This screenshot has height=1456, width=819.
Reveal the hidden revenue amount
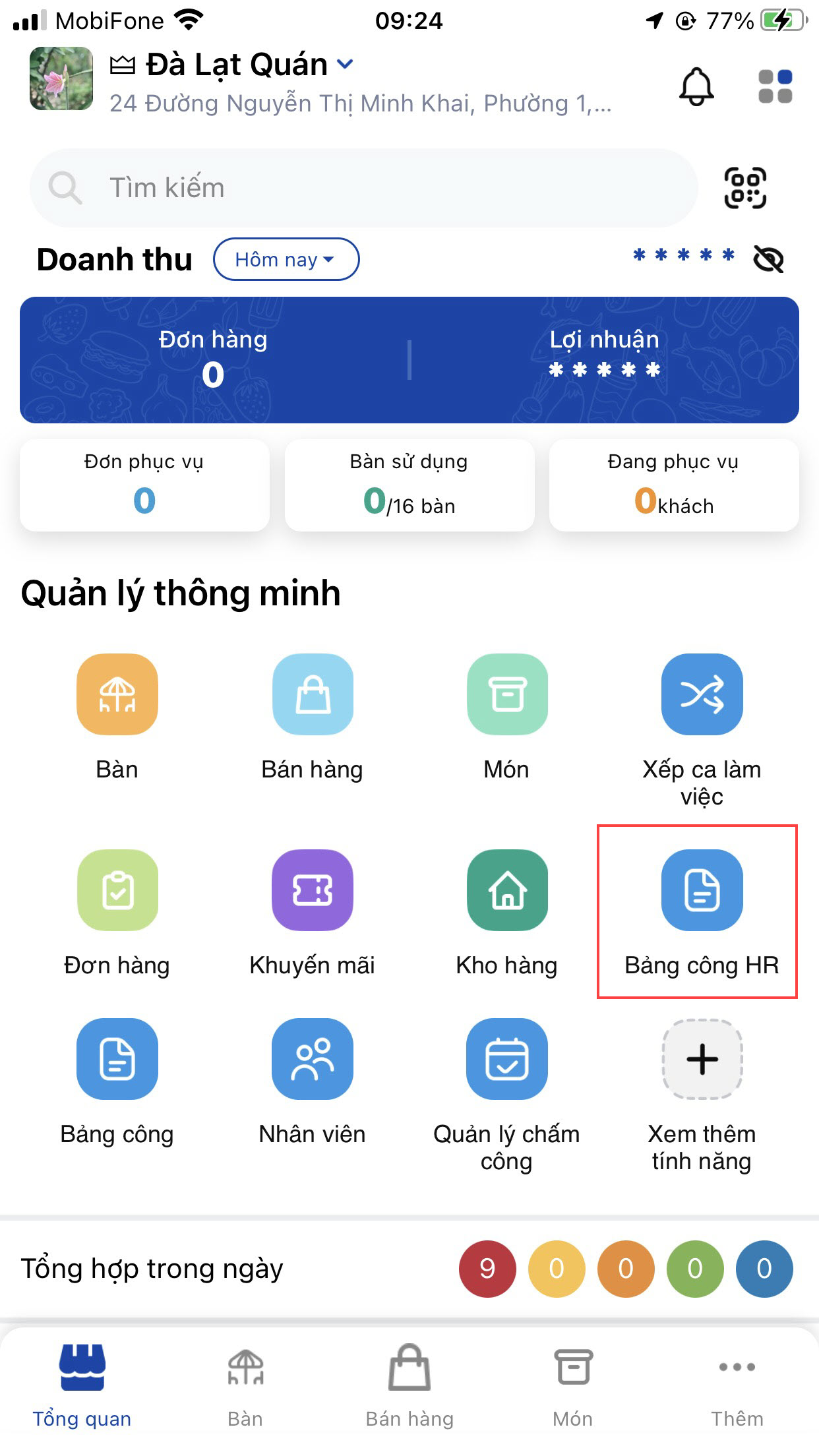[x=768, y=259]
